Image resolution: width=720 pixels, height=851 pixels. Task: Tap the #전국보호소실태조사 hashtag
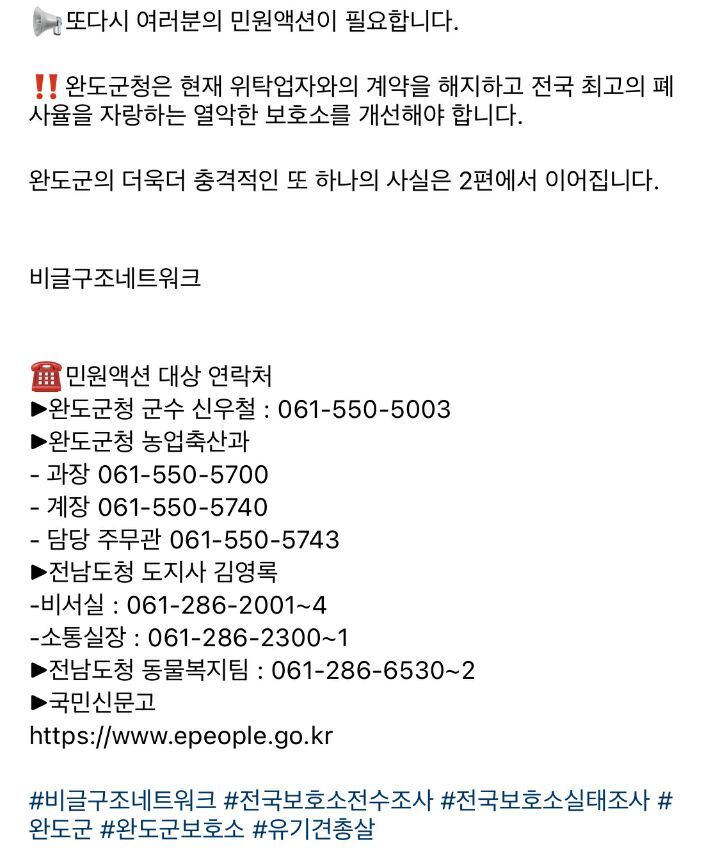click(x=545, y=801)
